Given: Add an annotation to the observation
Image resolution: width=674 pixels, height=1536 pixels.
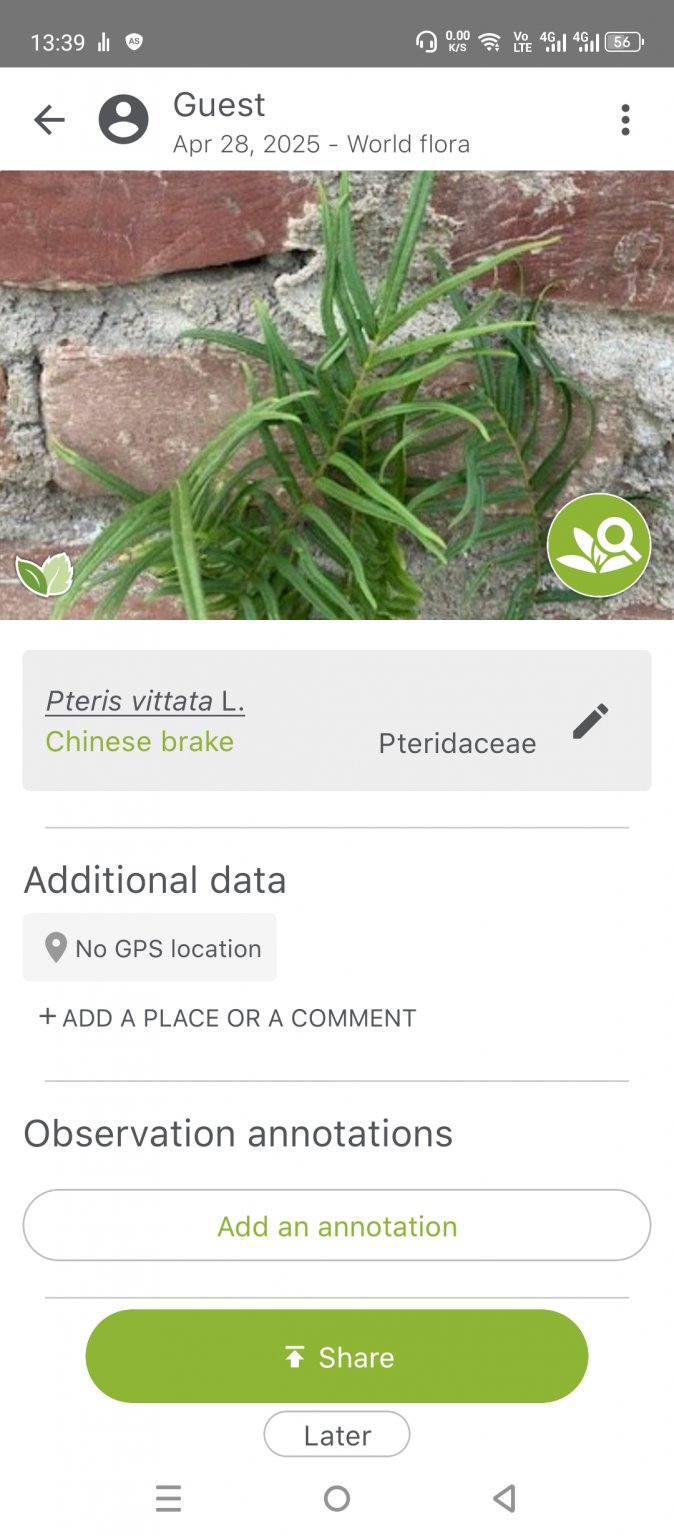Looking at the screenshot, I should pyautogui.click(x=337, y=1226).
